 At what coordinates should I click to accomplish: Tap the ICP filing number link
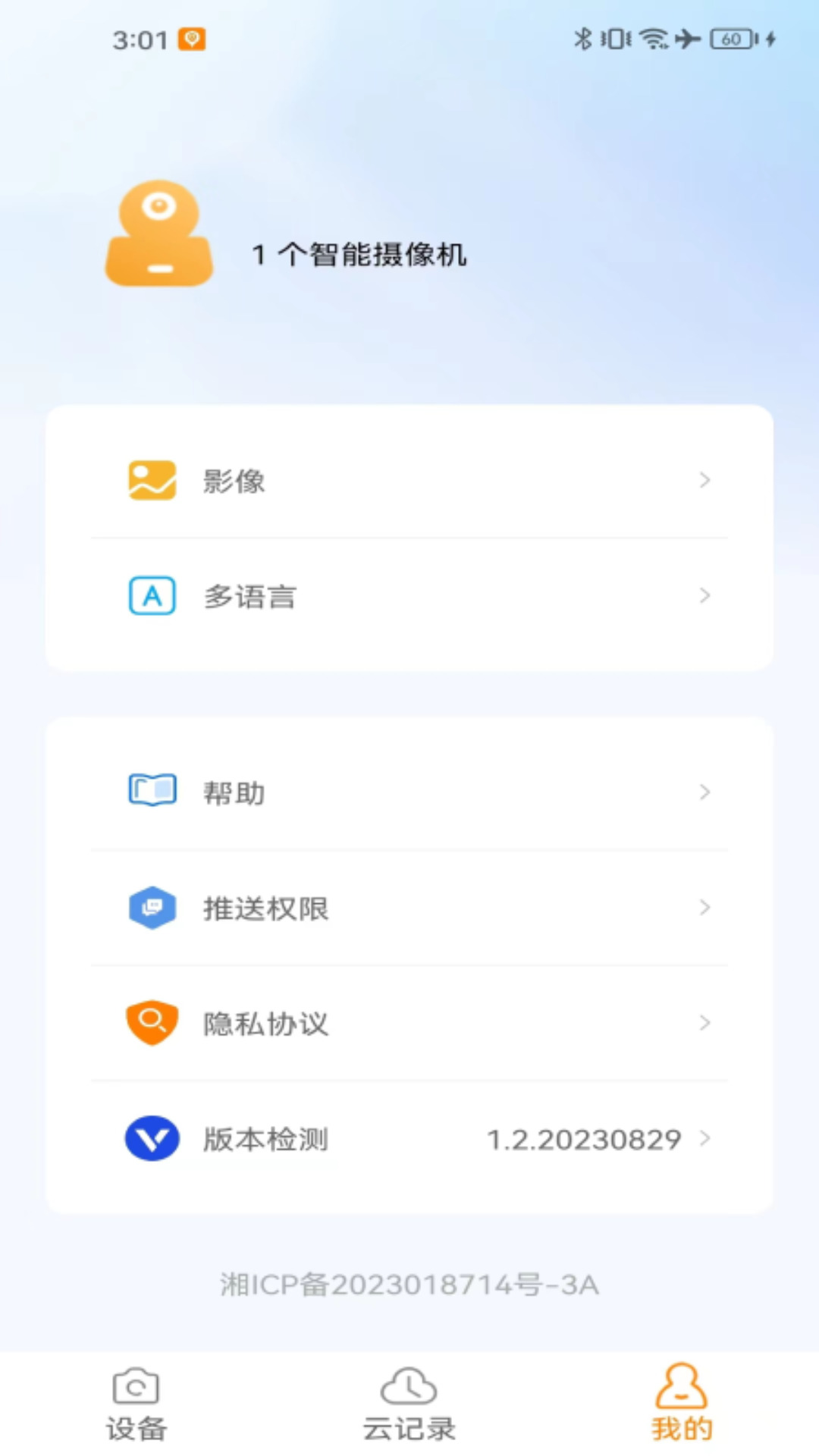pyautogui.click(x=409, y=1285)
